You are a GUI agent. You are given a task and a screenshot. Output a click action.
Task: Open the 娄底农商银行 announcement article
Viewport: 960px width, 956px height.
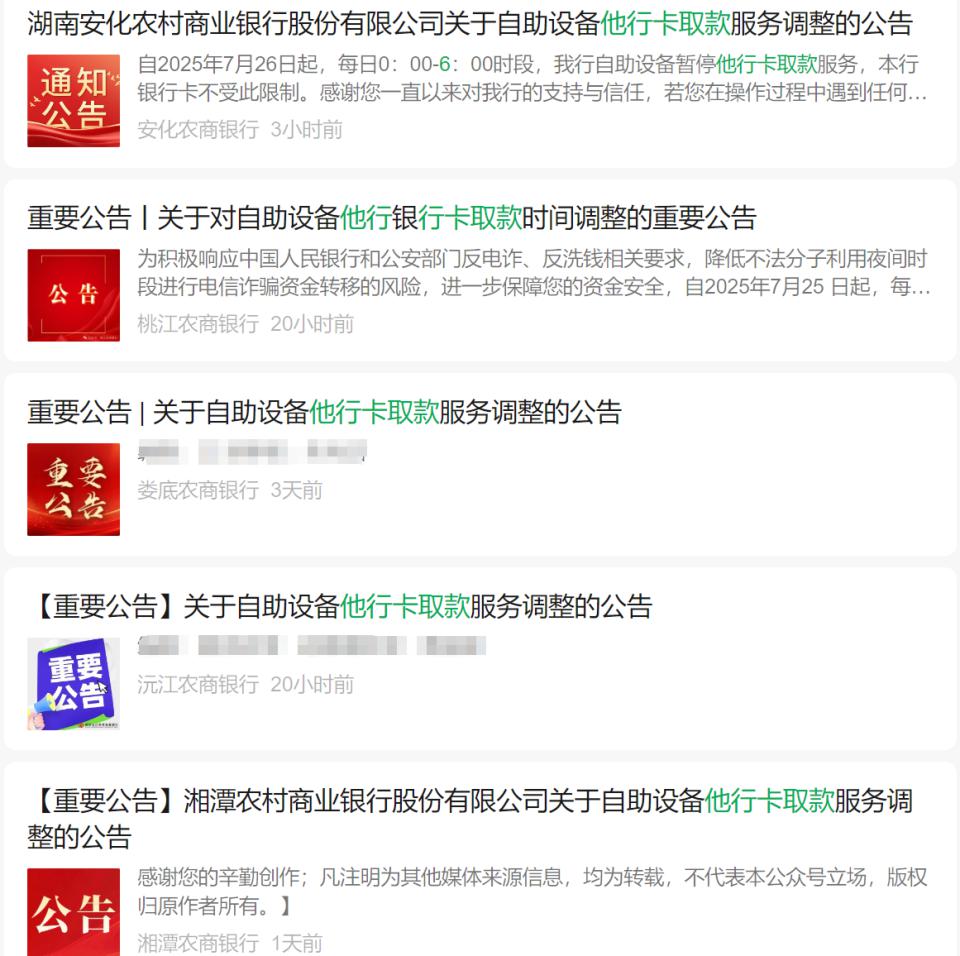324,412
